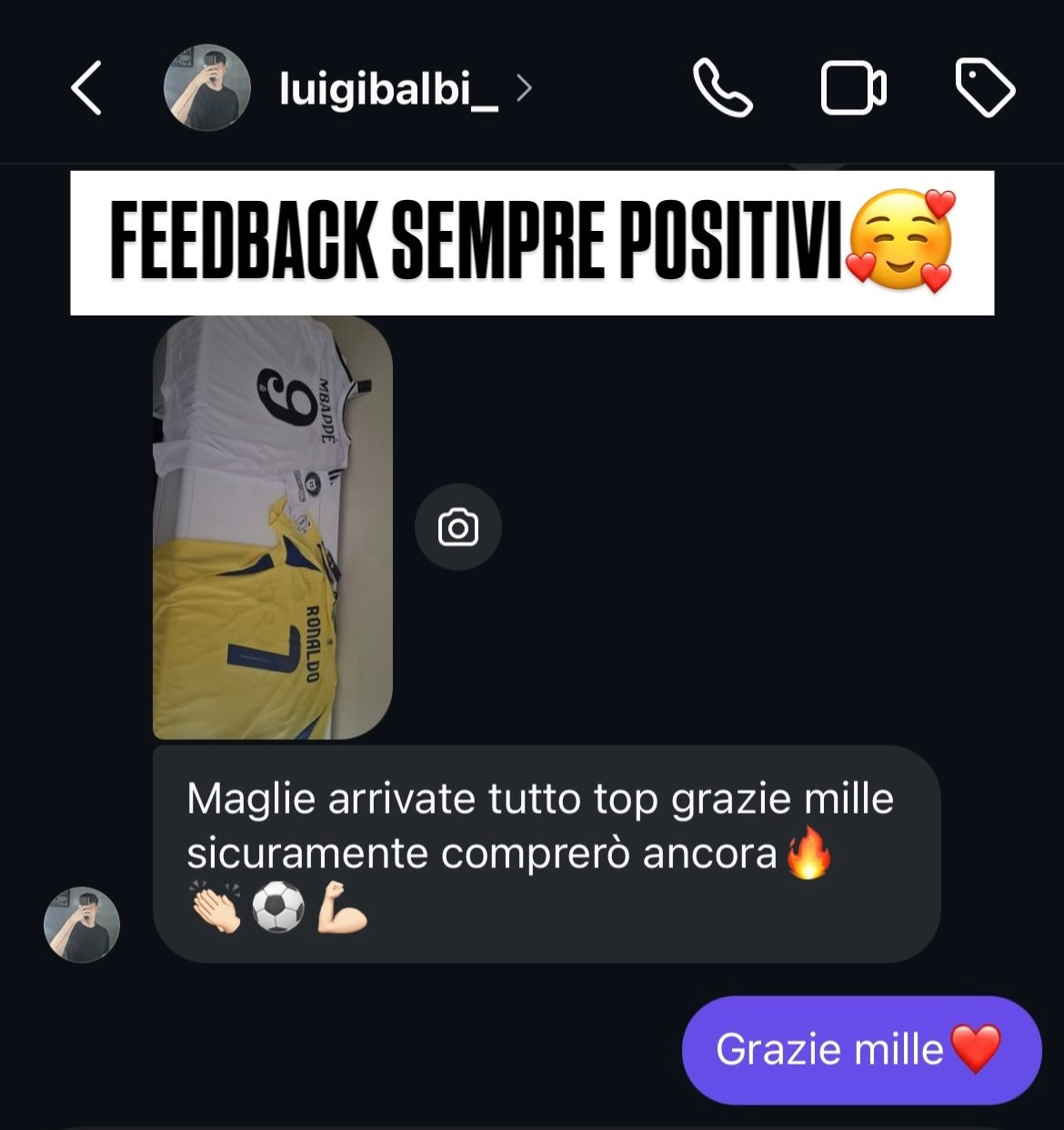Open sender's avatar beside the message
Image resolution: width=1064 pixels, height=1130 pixels.
pos(82,925)
